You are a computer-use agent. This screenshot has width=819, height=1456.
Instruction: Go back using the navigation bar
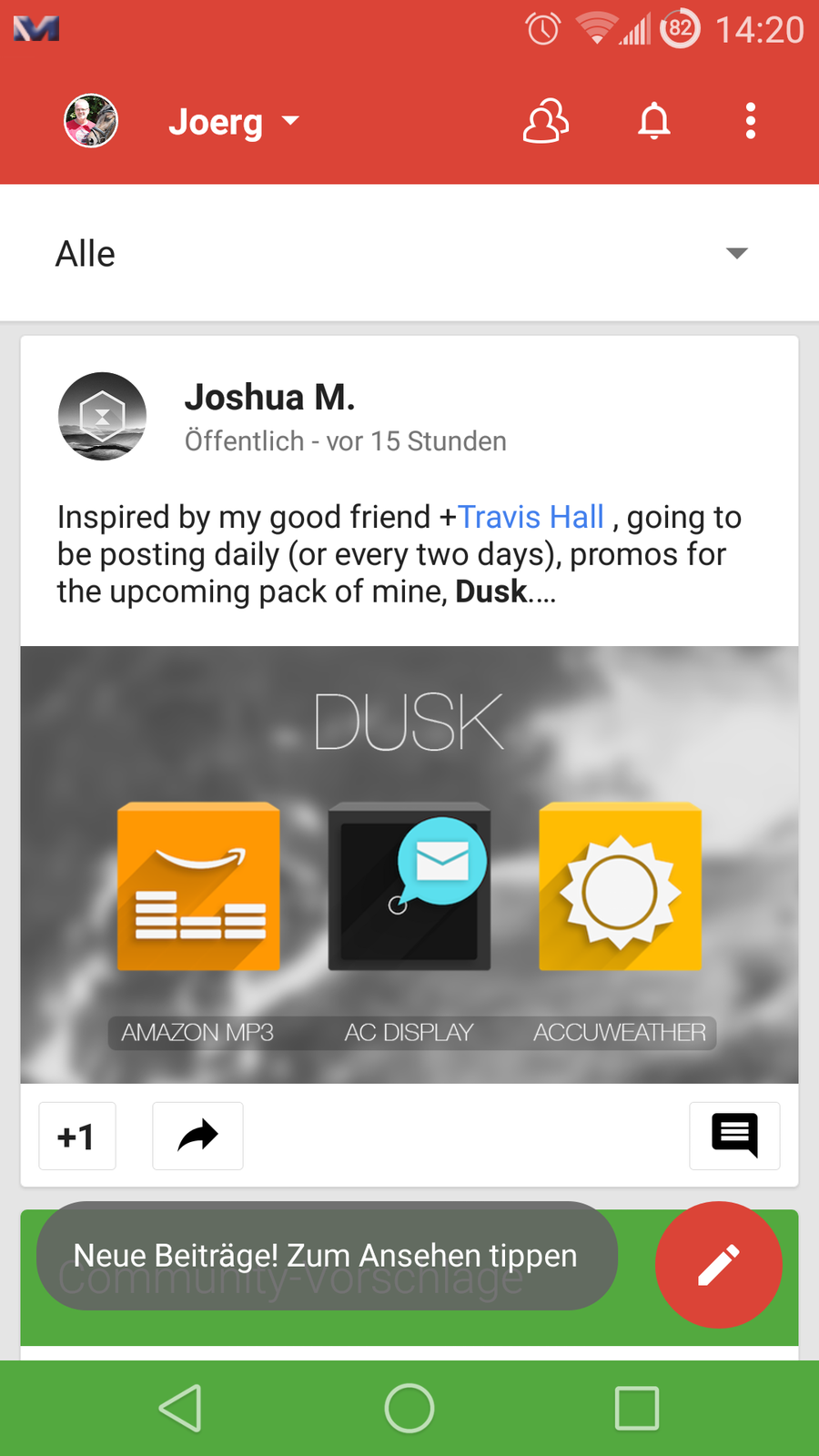(x=180, y=1409)
